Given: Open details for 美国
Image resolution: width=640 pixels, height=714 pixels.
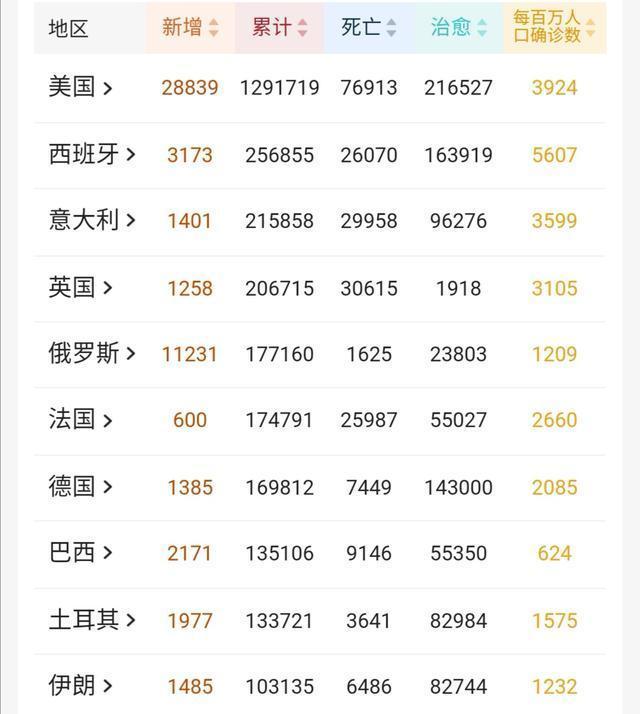Looking at the screenshot, I should 80,88.
